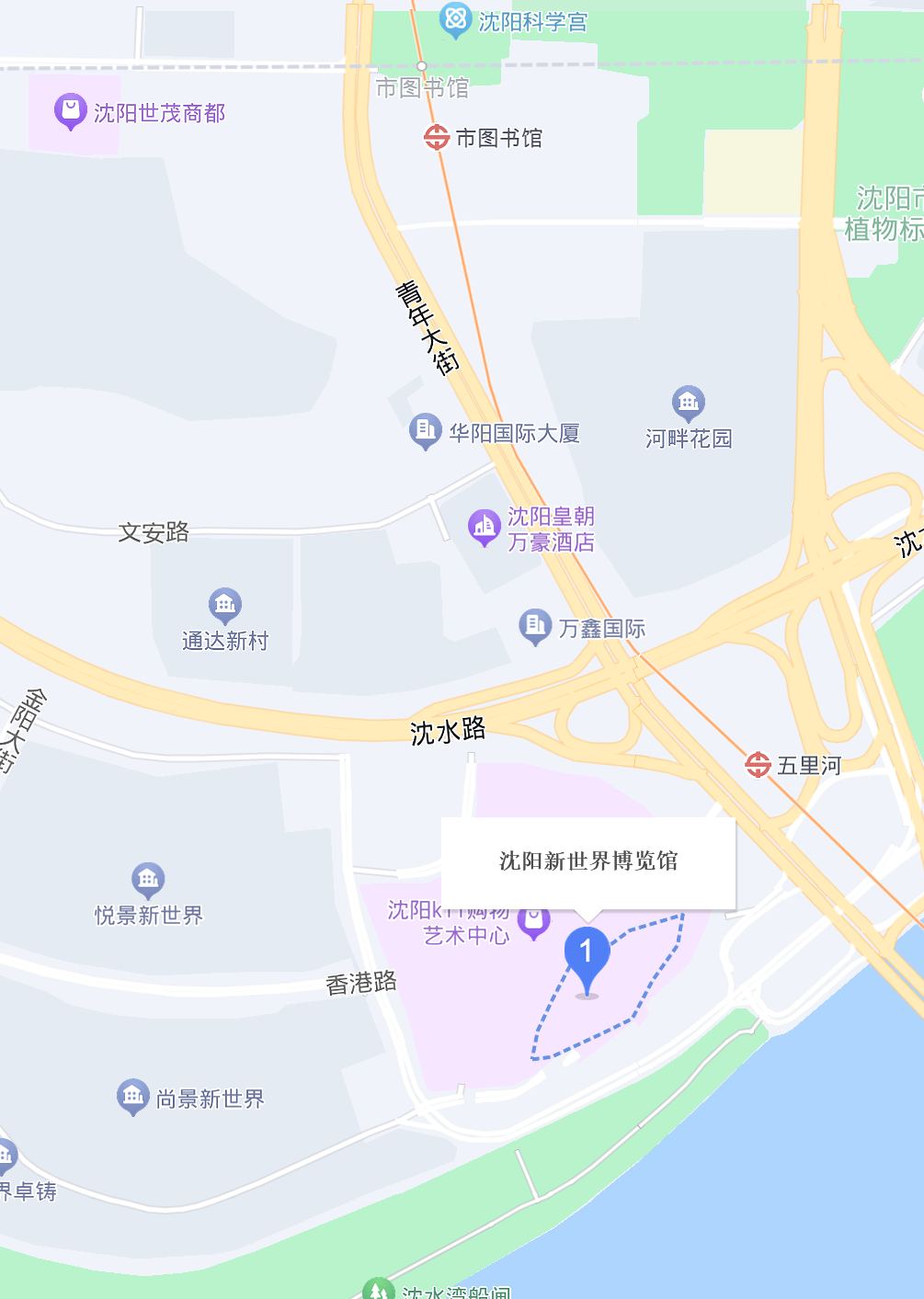Screen dimensions: 924x1299
Task: Tap the 河畔花园 residential marker
Action: click(x=688, y=402)
